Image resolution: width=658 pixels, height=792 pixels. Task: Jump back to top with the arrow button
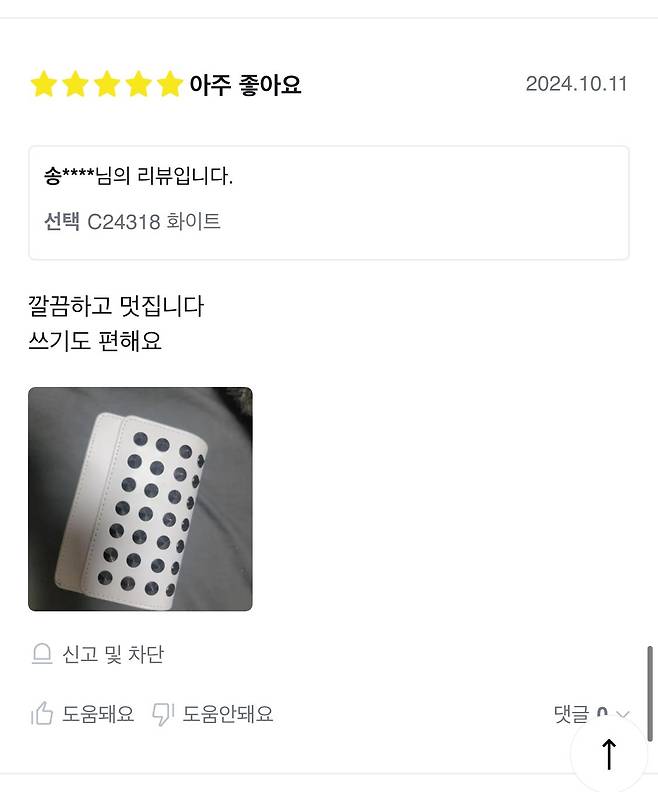point(608,753)
